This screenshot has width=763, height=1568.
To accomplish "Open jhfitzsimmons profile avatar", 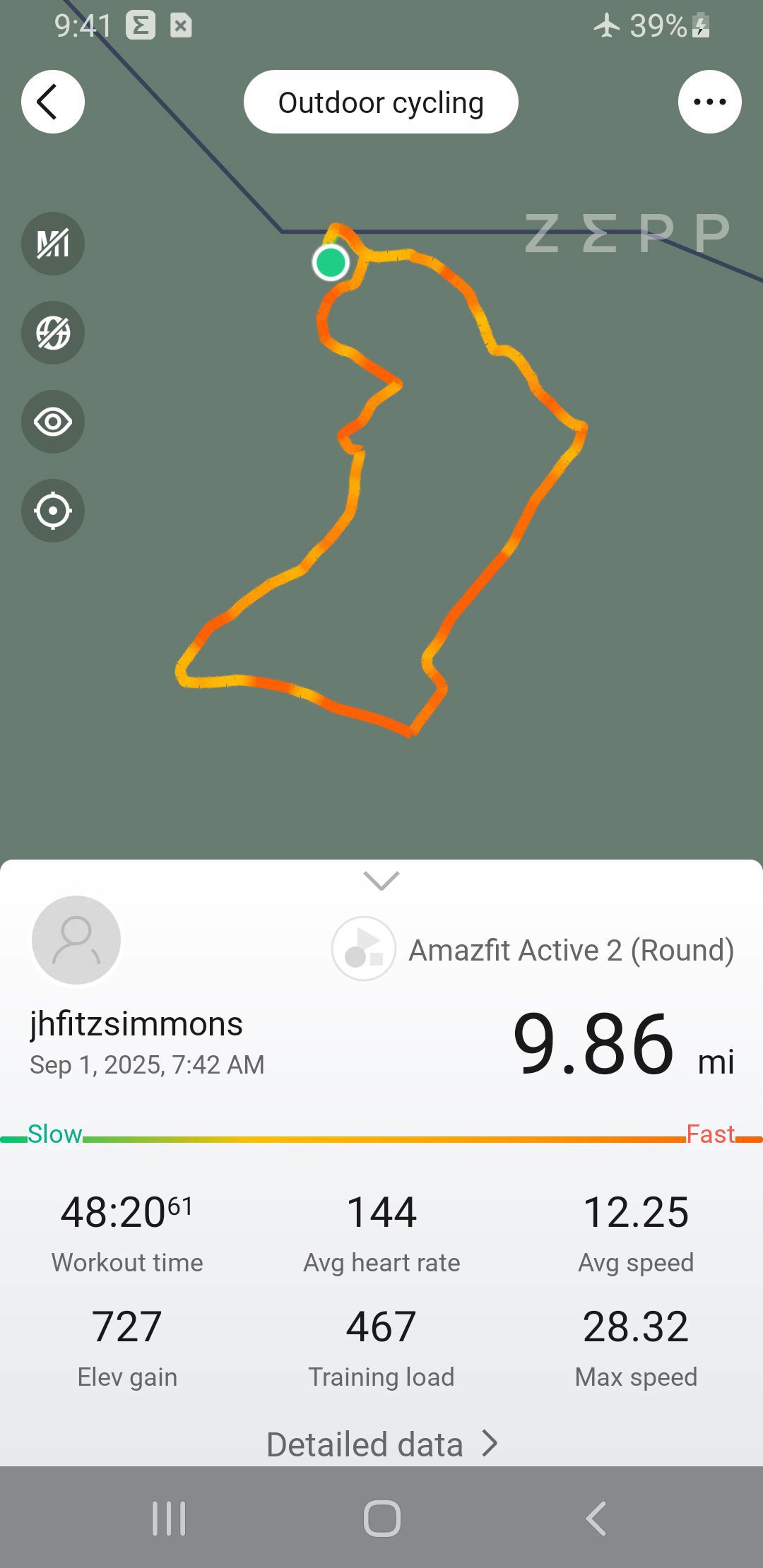I will [x=76, y=940].
